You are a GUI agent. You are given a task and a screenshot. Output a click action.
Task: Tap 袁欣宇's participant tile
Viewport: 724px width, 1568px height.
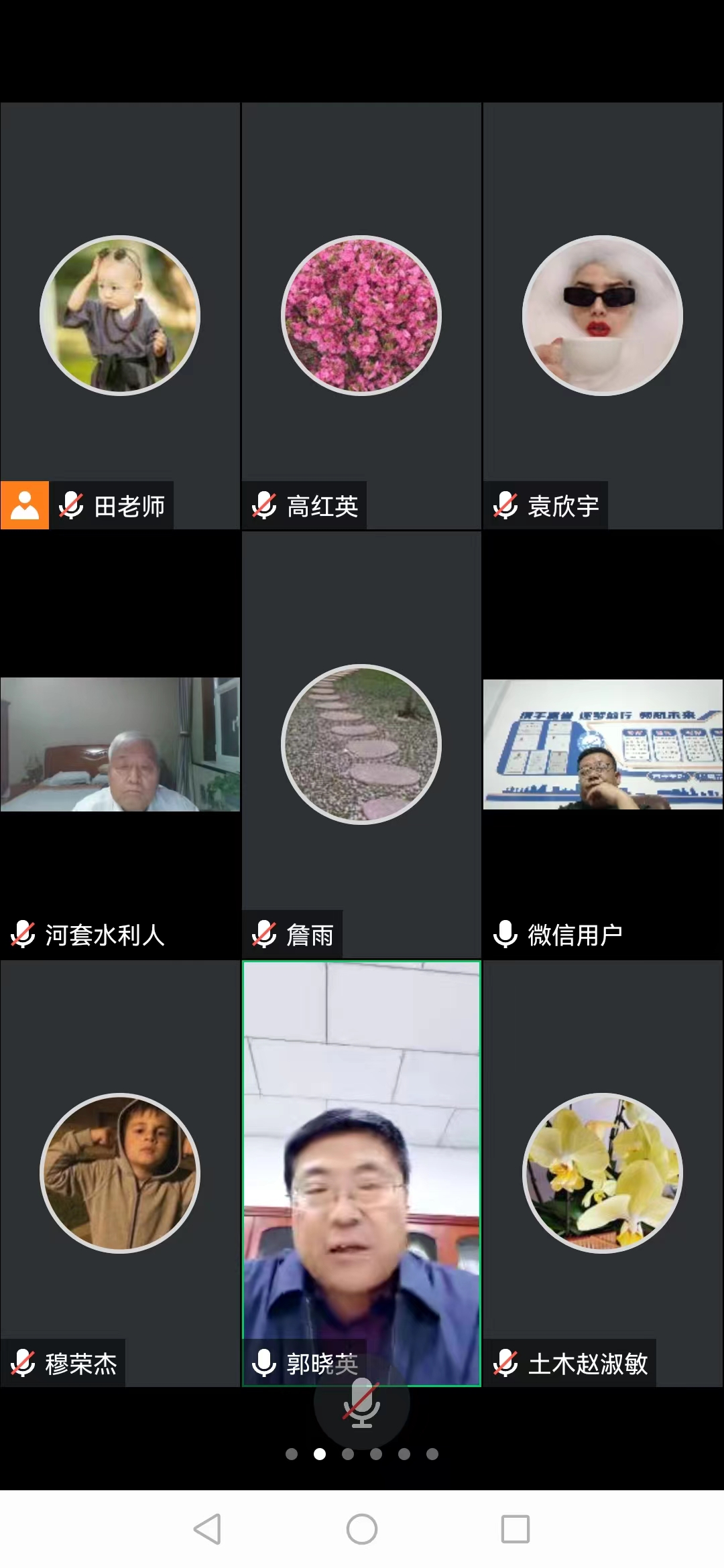[x=603, y=315]
